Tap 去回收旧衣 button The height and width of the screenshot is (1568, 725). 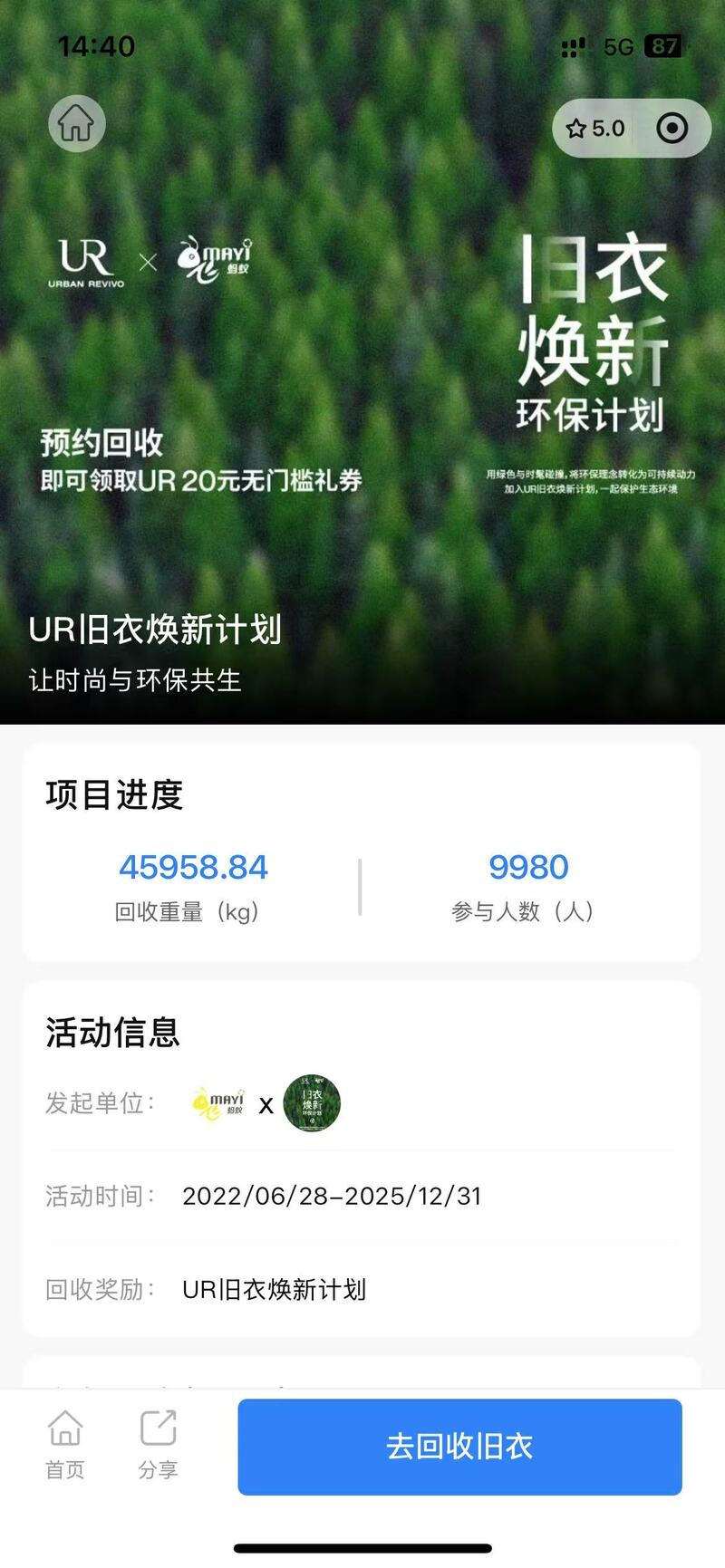[x=459, y=1447]
